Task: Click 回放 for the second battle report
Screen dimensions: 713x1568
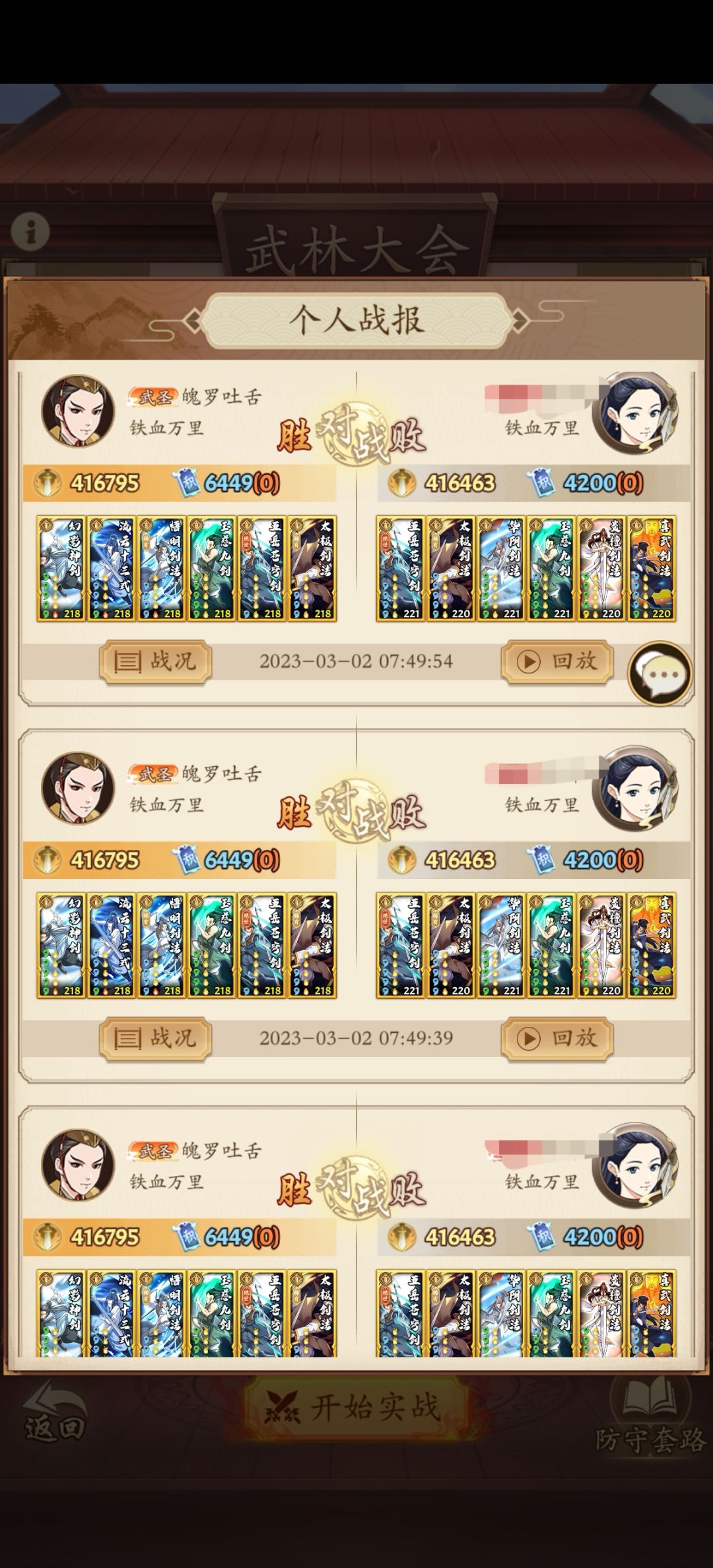Action: point(557,1039)
